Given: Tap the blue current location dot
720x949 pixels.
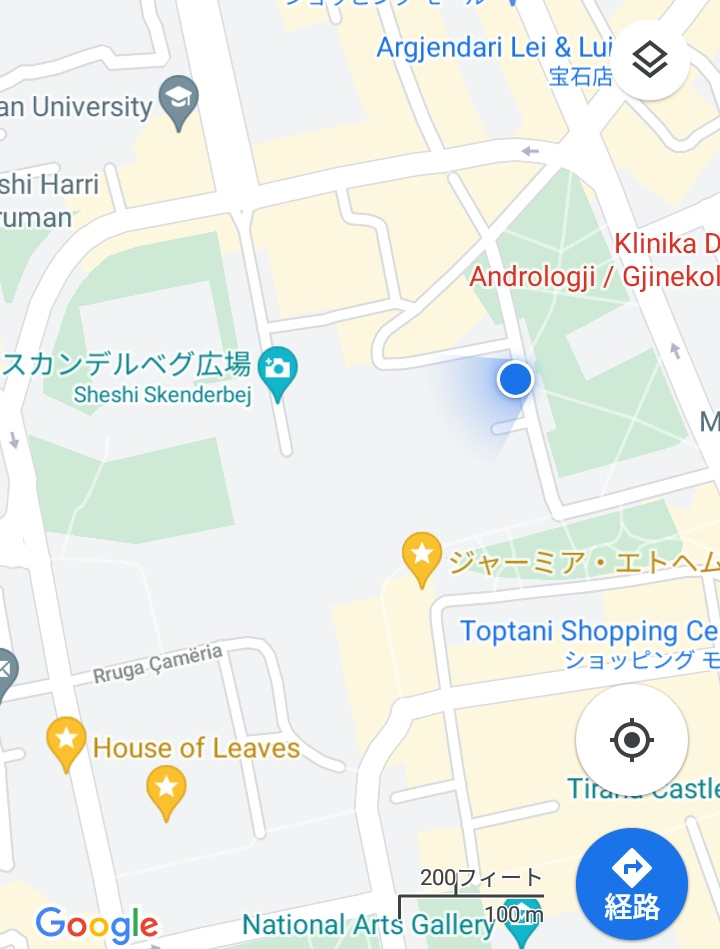Looking at the screenshot, I should (515, 380).
